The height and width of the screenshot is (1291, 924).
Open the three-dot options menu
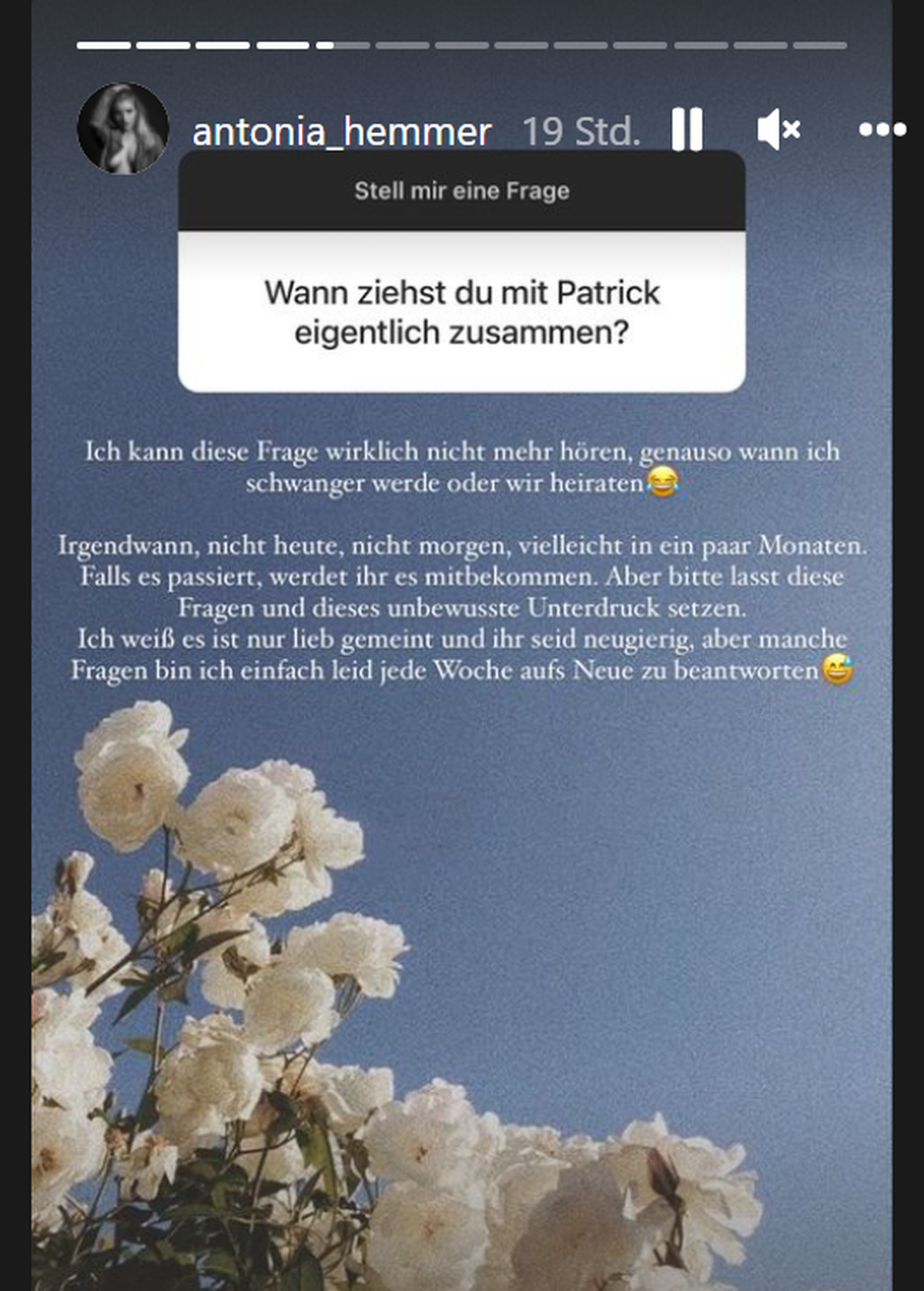pos(882,129)
